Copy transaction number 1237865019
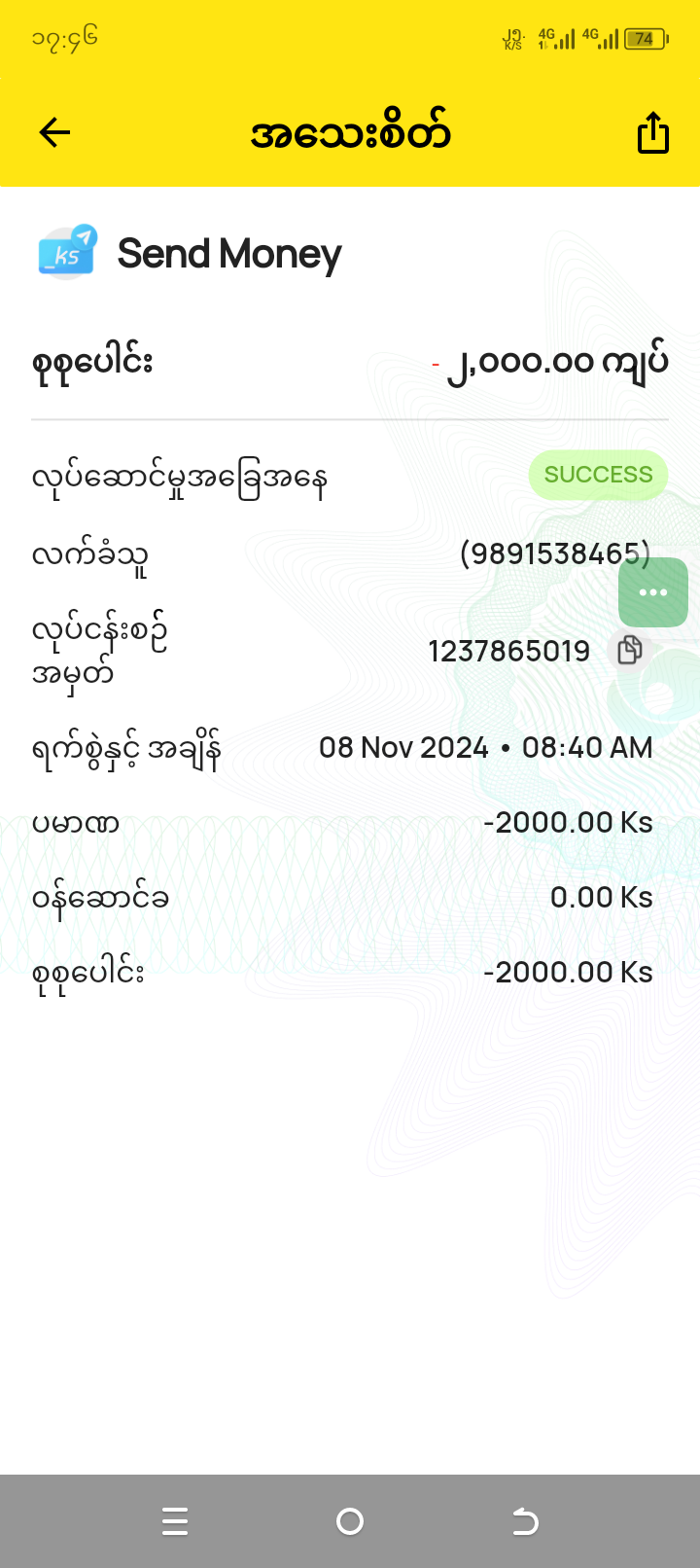The width and height of the screenshot is (700, 1568). coord(630,650)
